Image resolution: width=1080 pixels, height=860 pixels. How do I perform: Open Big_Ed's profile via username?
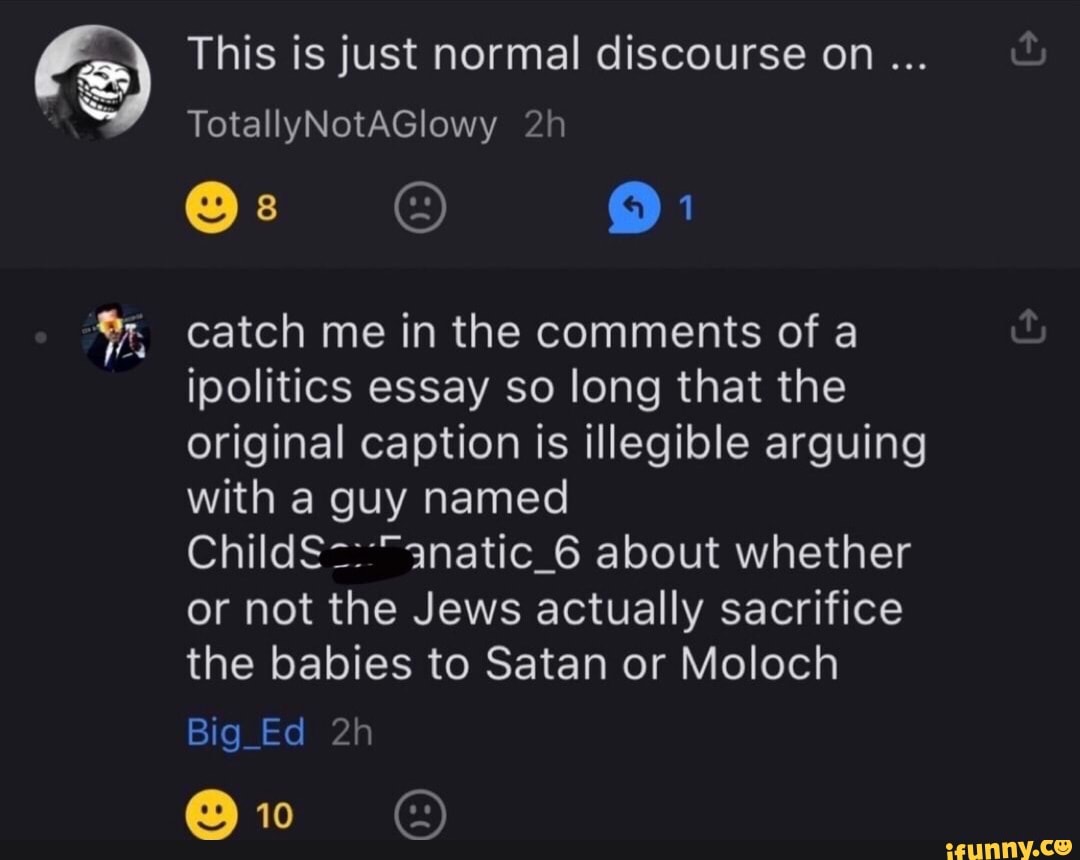click(246, 733)
